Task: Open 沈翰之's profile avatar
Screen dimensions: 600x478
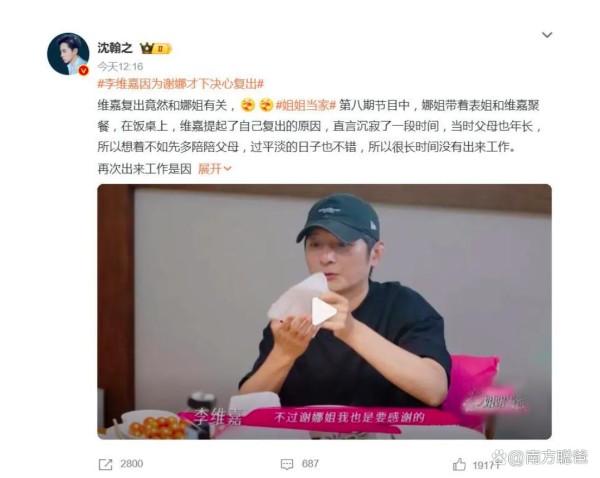Action: [x=68, y=53]
